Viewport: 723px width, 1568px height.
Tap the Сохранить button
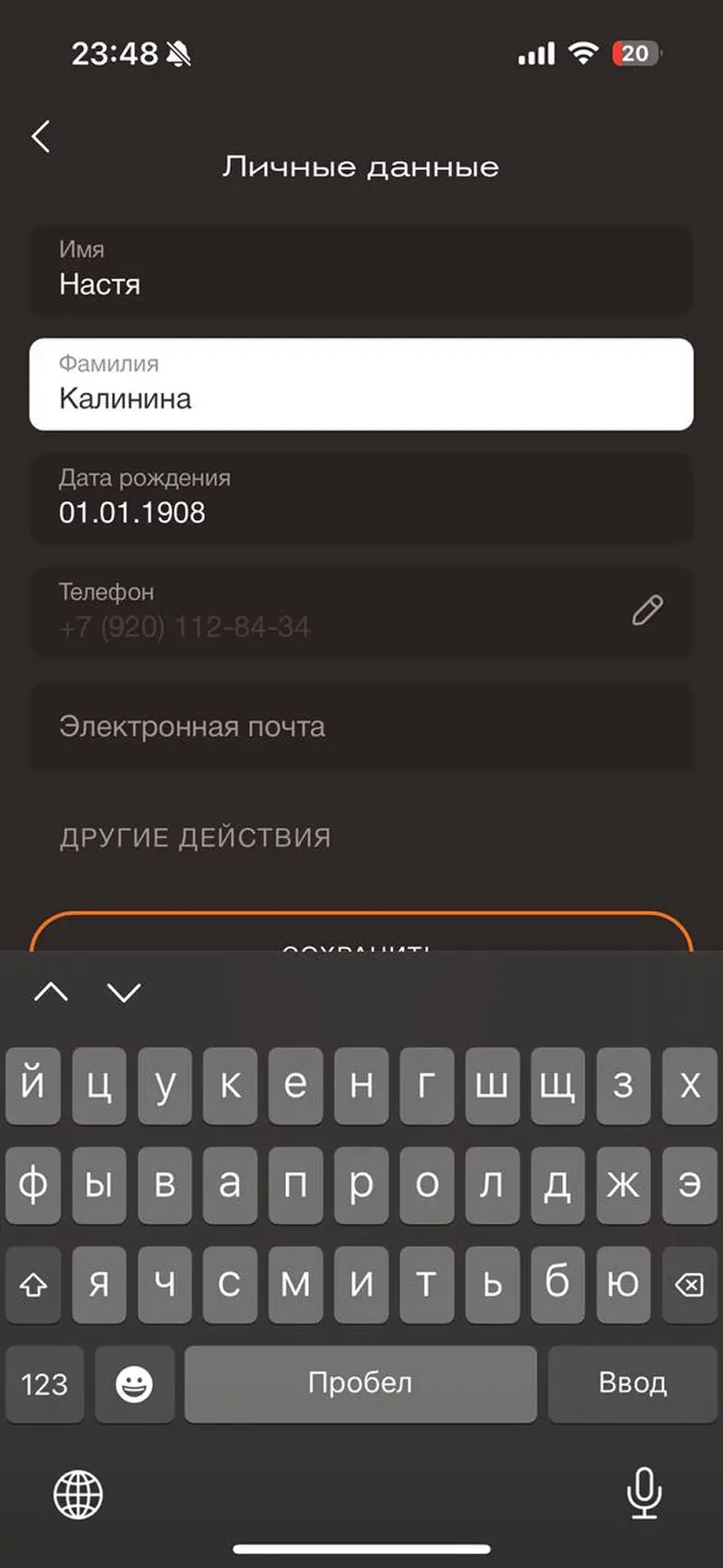361,934
